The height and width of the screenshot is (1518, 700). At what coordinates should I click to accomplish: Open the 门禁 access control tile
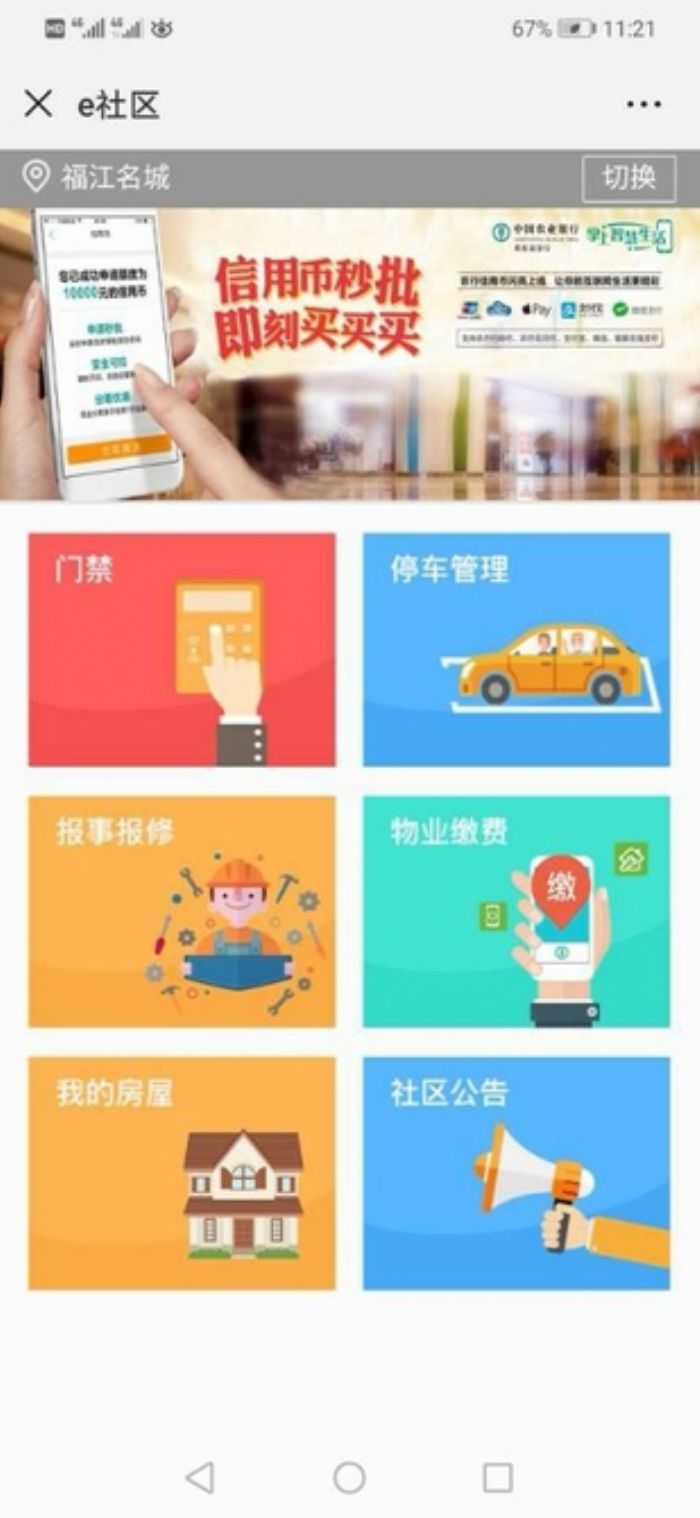pos(182,649)
